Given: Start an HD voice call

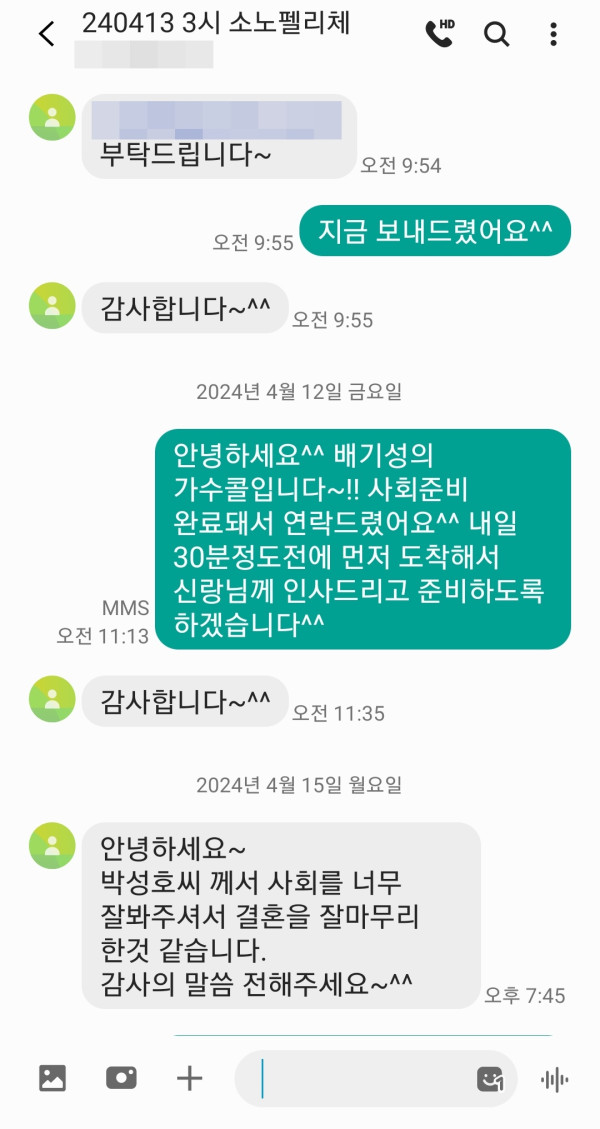Looking at the screenshot, I should point(439,34).
